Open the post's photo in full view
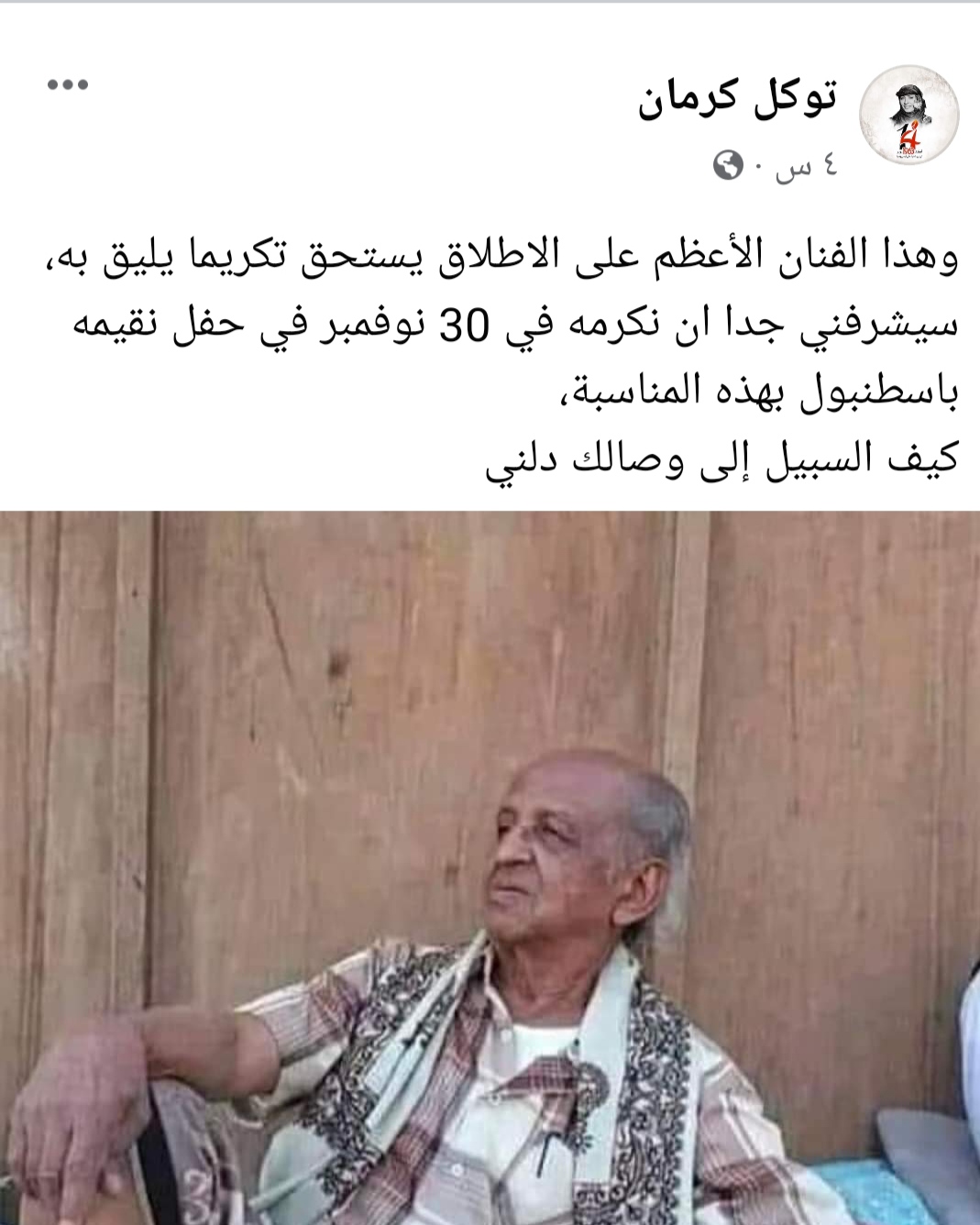980x1225 pixels. [x=490, y=866]
